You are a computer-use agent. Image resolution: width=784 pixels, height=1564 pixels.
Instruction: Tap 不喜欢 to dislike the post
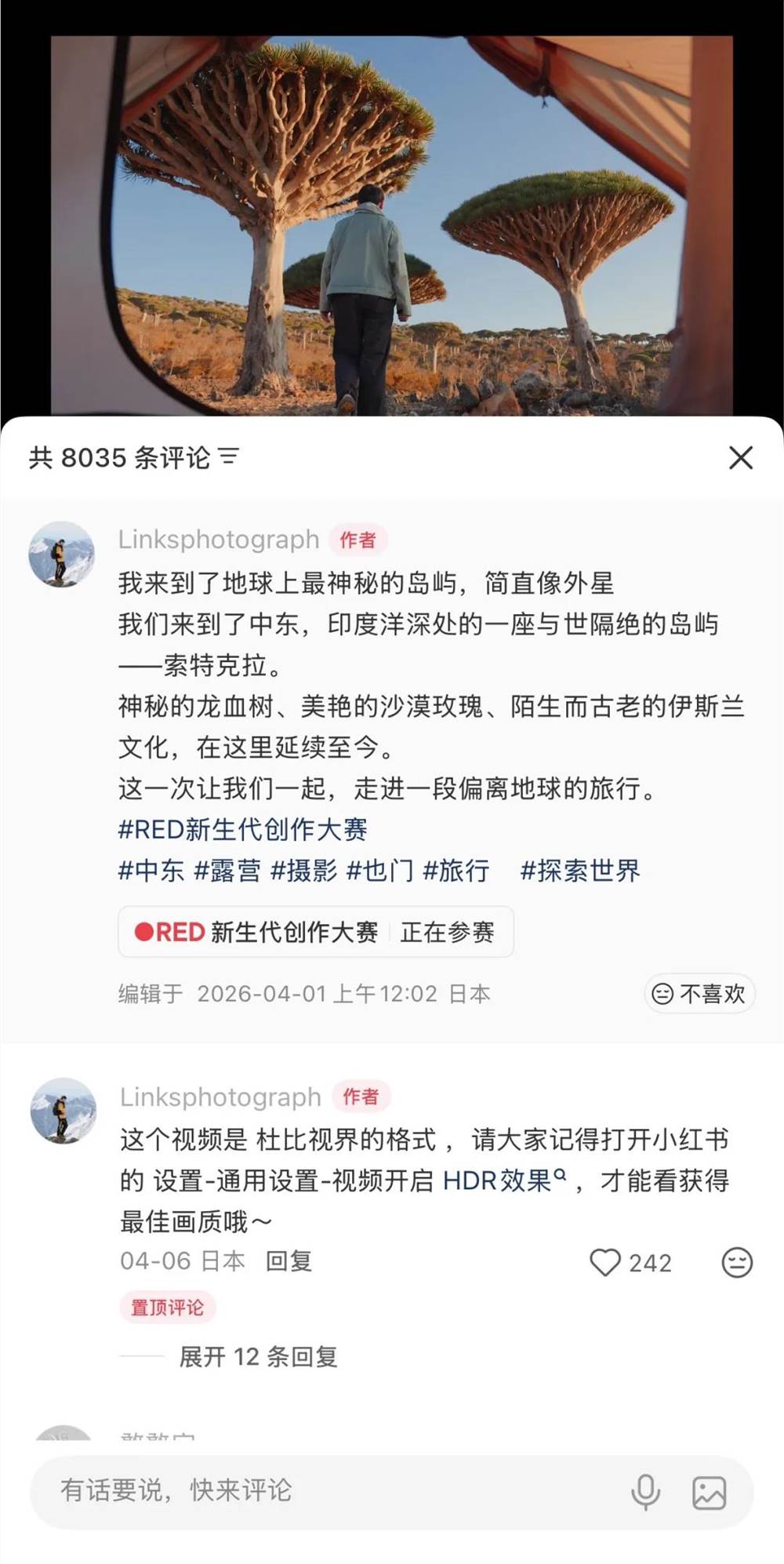tap(700, 994)
